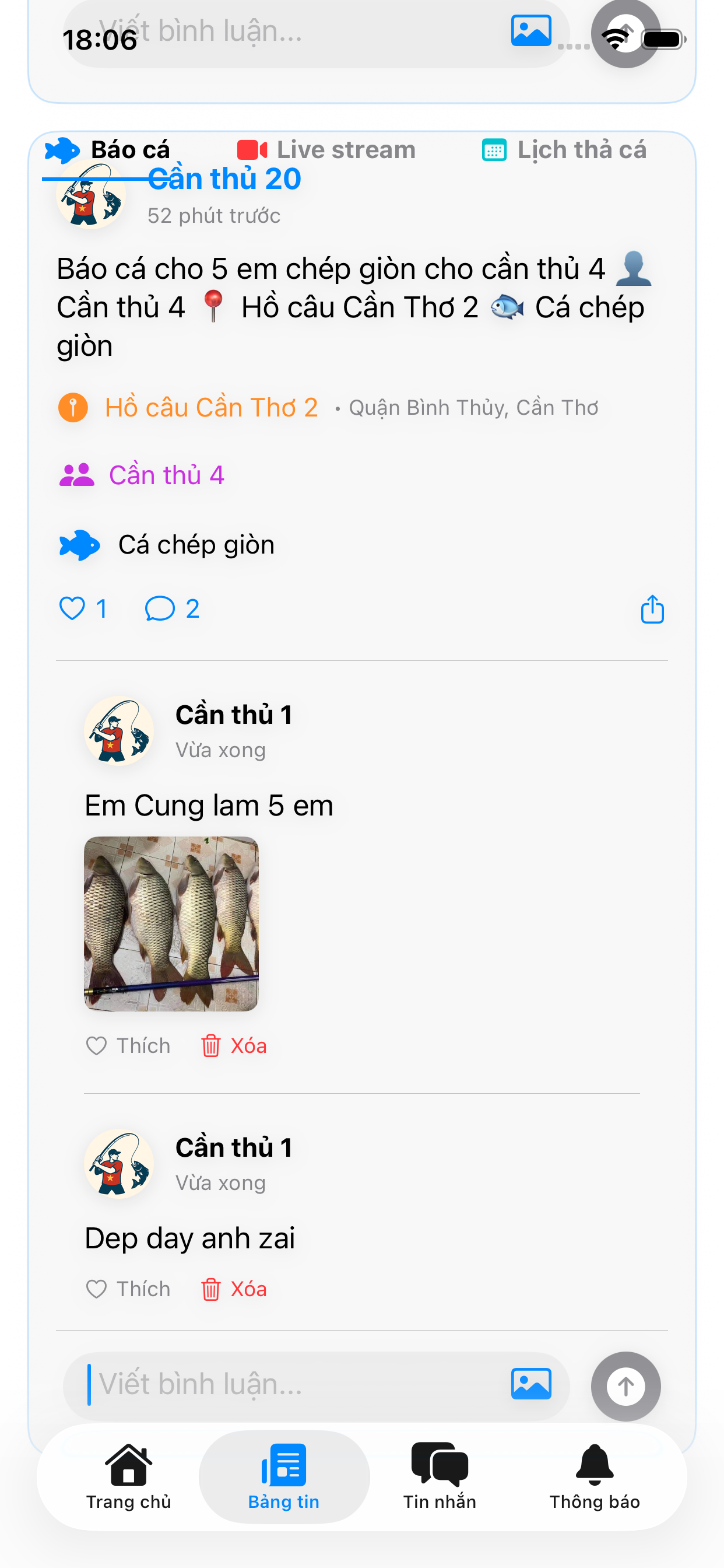Open comments with the speech bubble icon
The height and width of the screenshot is (1568, 724).
click(x=160, y=608)
